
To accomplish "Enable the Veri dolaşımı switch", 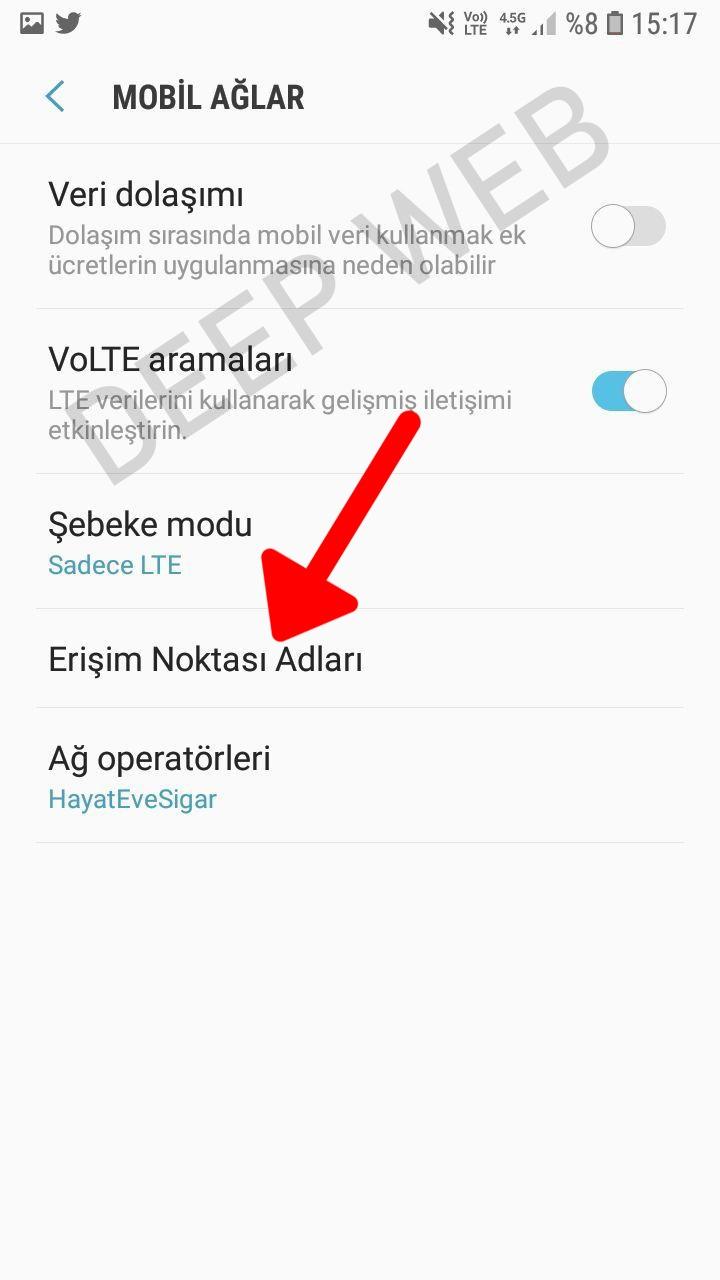I will pos(627,227).
